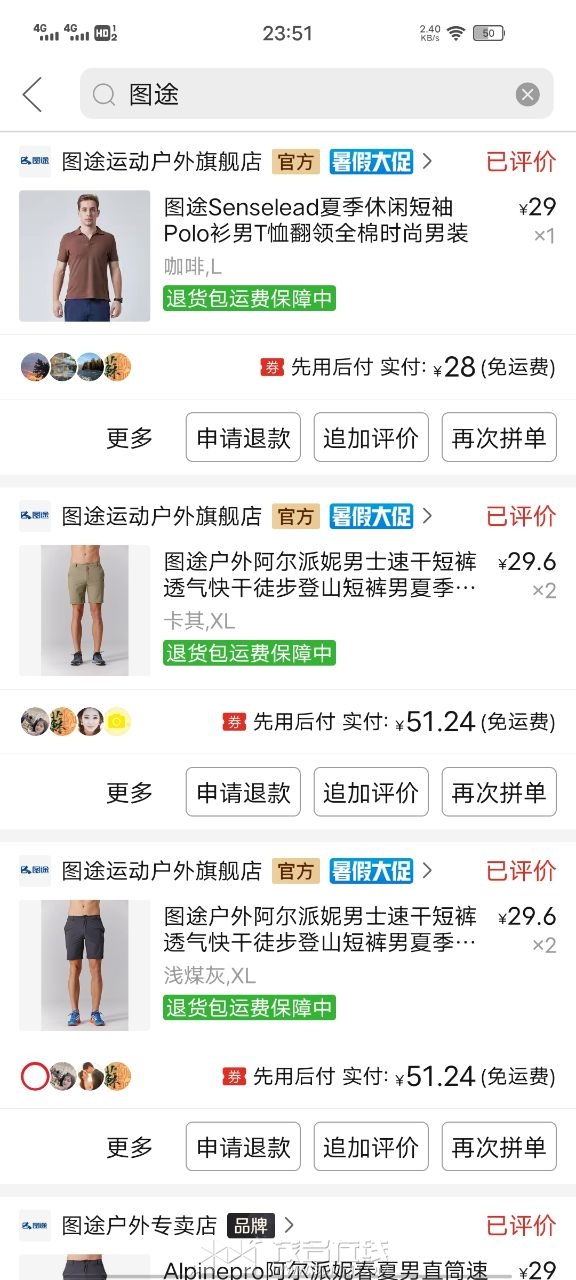Request a refund for the charcoal grey shorts
Image resolution: width=576 pixels, height=1280 pixels.
pyautogui.click(x=243, y=1147)
